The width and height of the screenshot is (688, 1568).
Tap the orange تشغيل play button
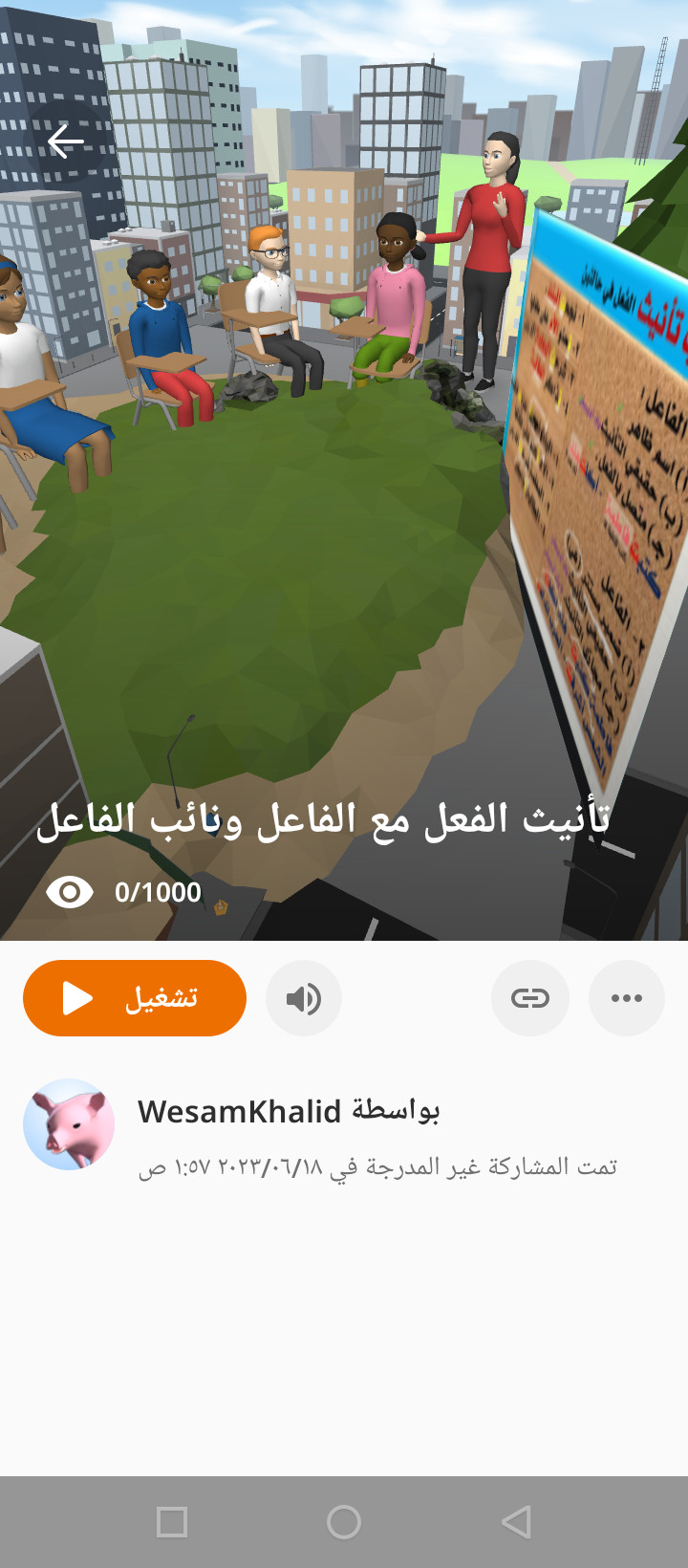coord(135,998)
